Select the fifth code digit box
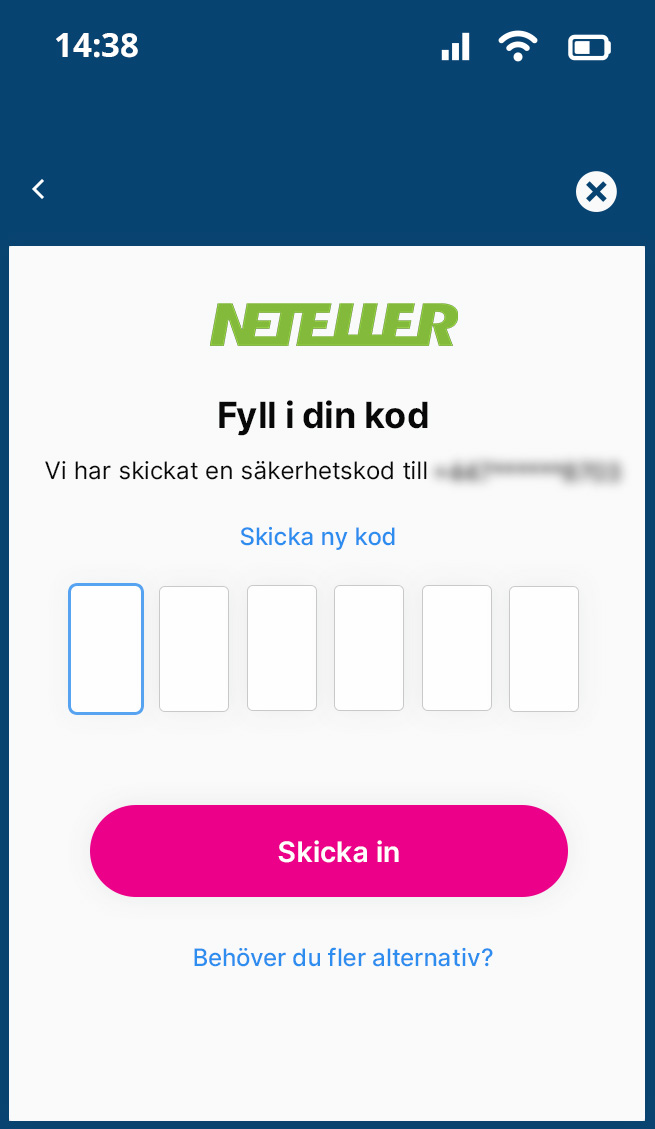The height and width of the screenshot is (1129, 655). click(x=456, y=648)
